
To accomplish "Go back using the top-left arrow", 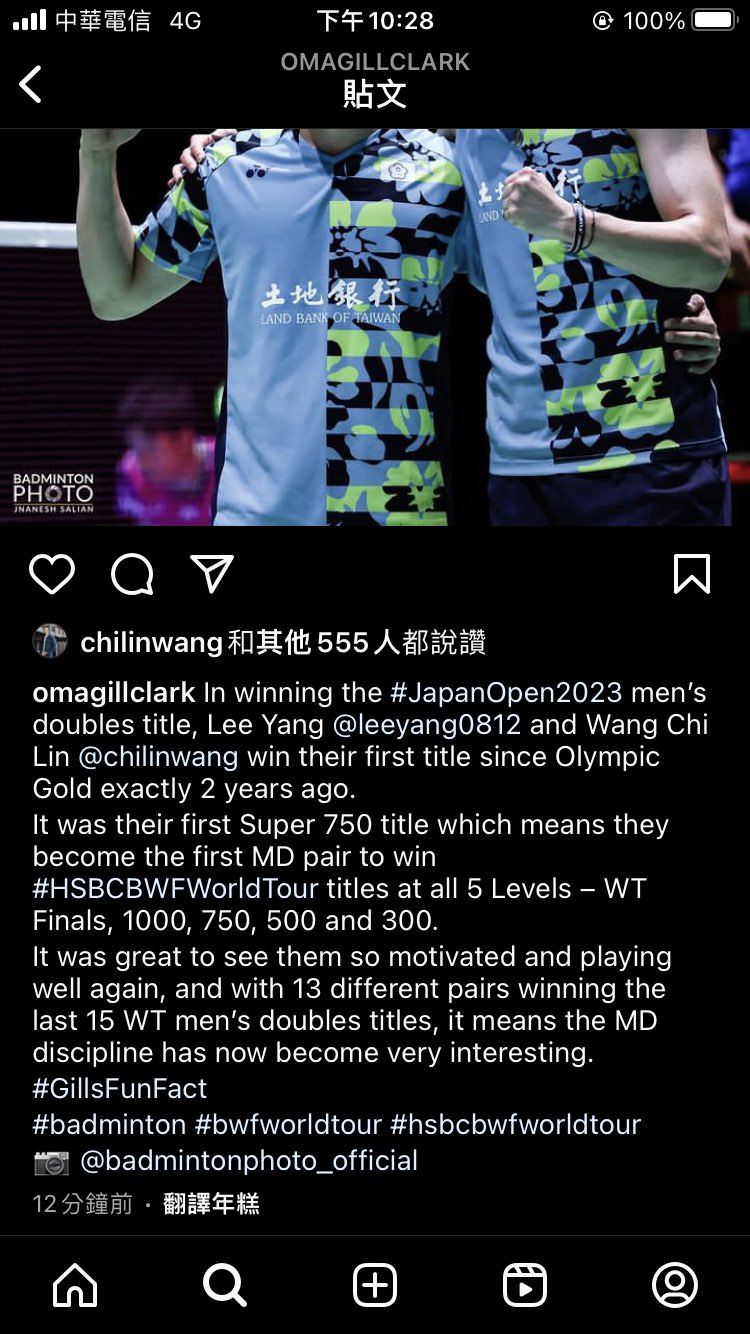I will (32, 84).
